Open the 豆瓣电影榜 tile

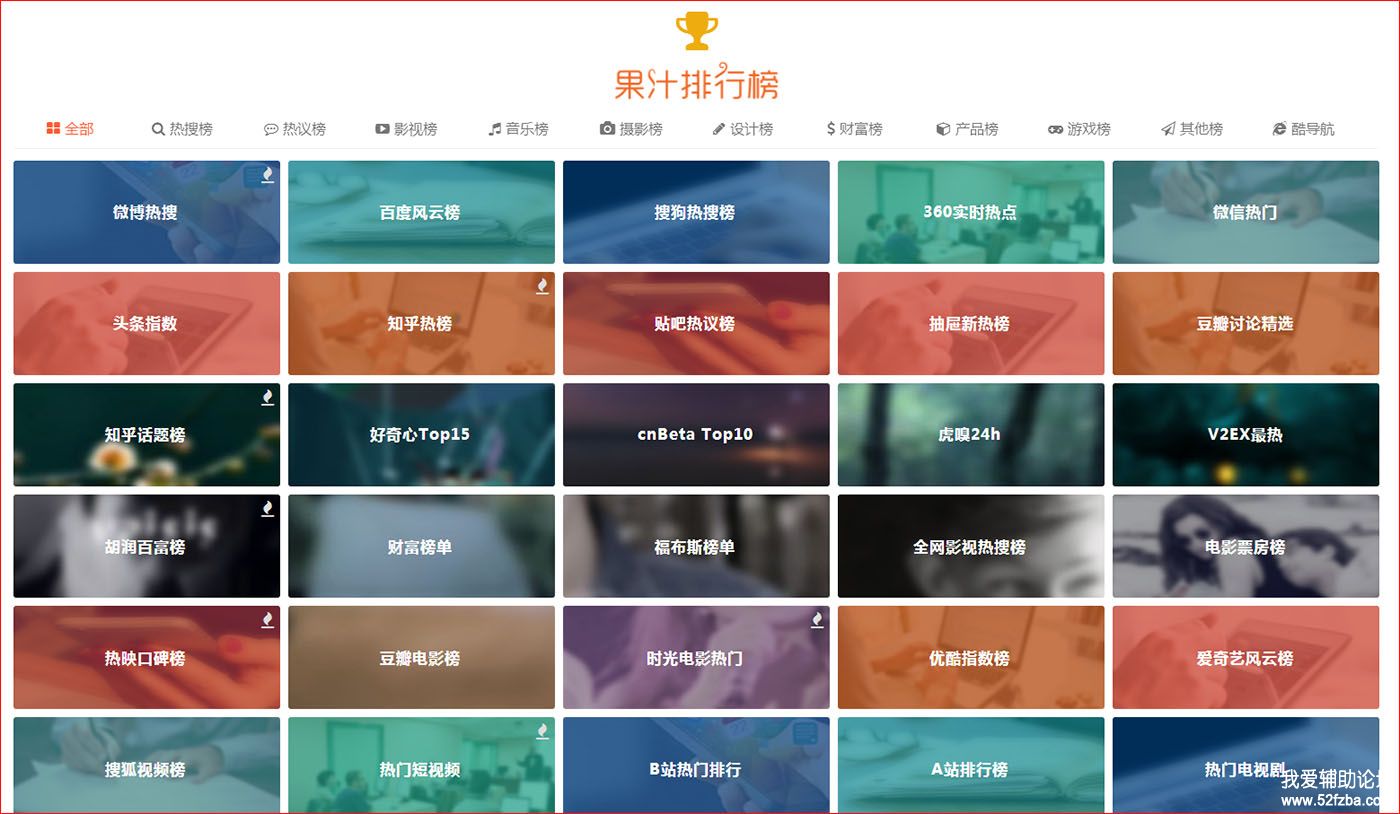pyautogui.click(x=420, y=657)
